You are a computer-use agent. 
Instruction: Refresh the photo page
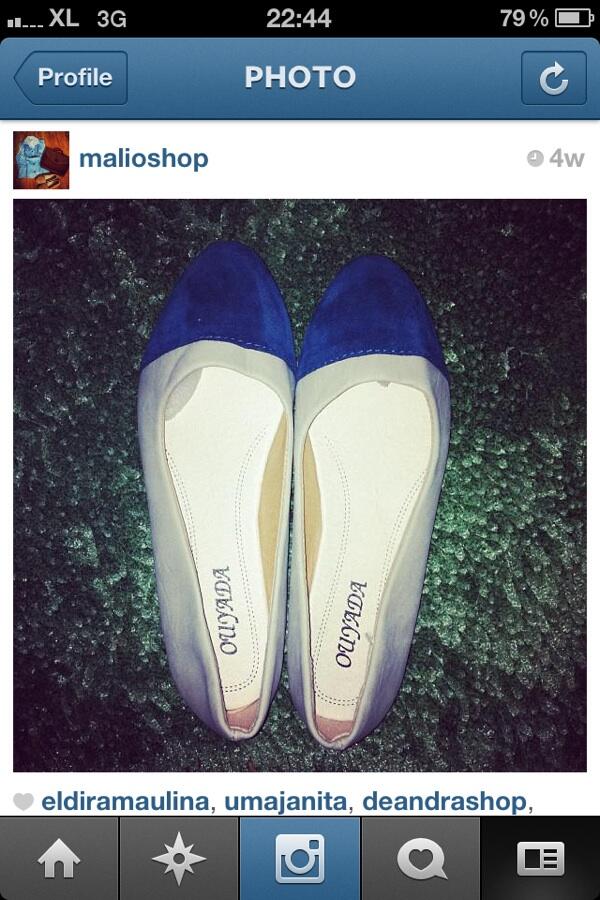pos(554,78)
